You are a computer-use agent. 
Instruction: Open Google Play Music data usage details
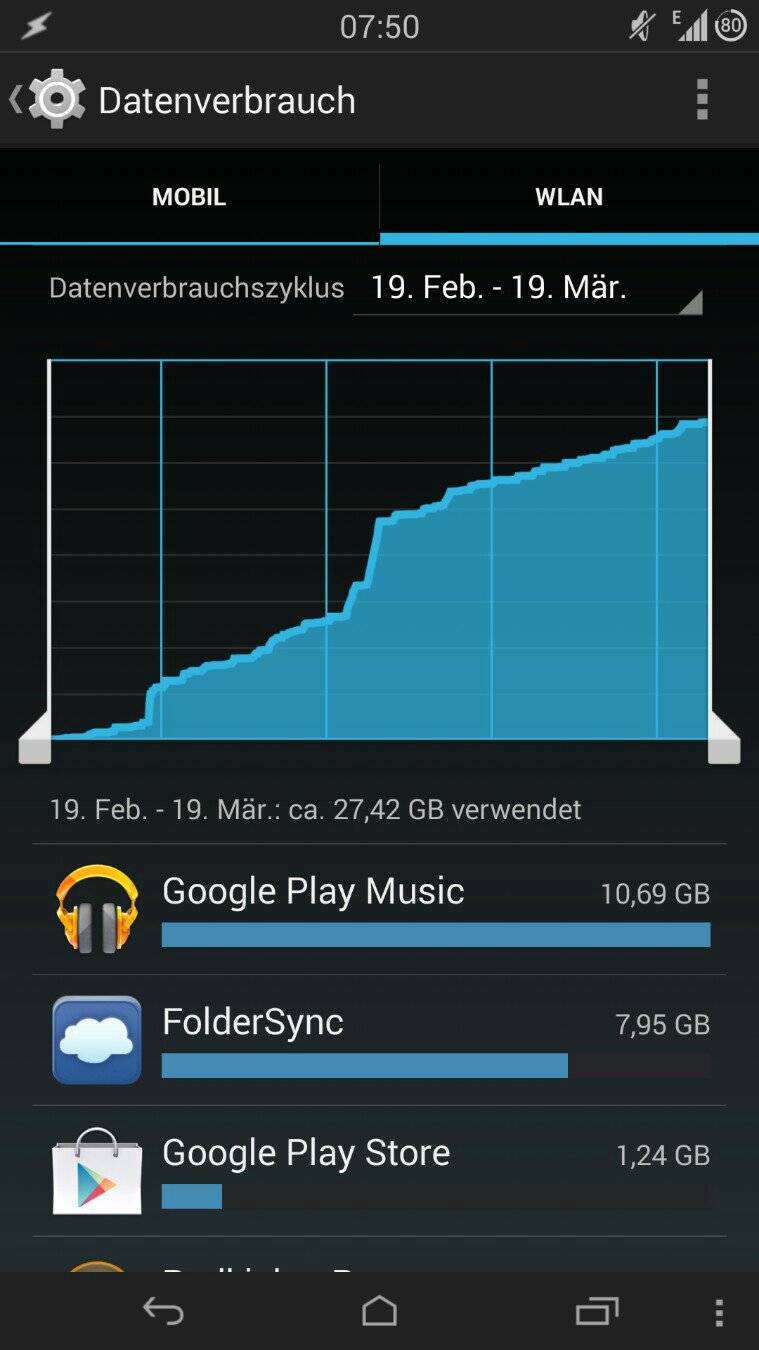pyautogui.click(x=380, y=910)
